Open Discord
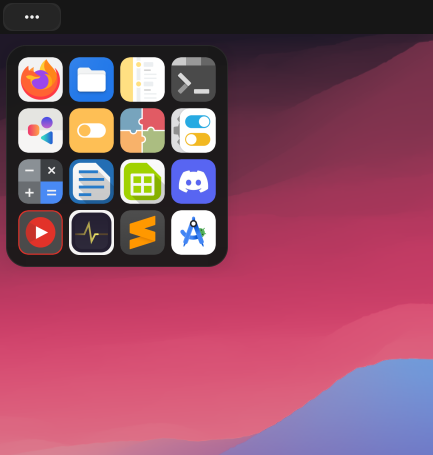 tap(193, 181)
